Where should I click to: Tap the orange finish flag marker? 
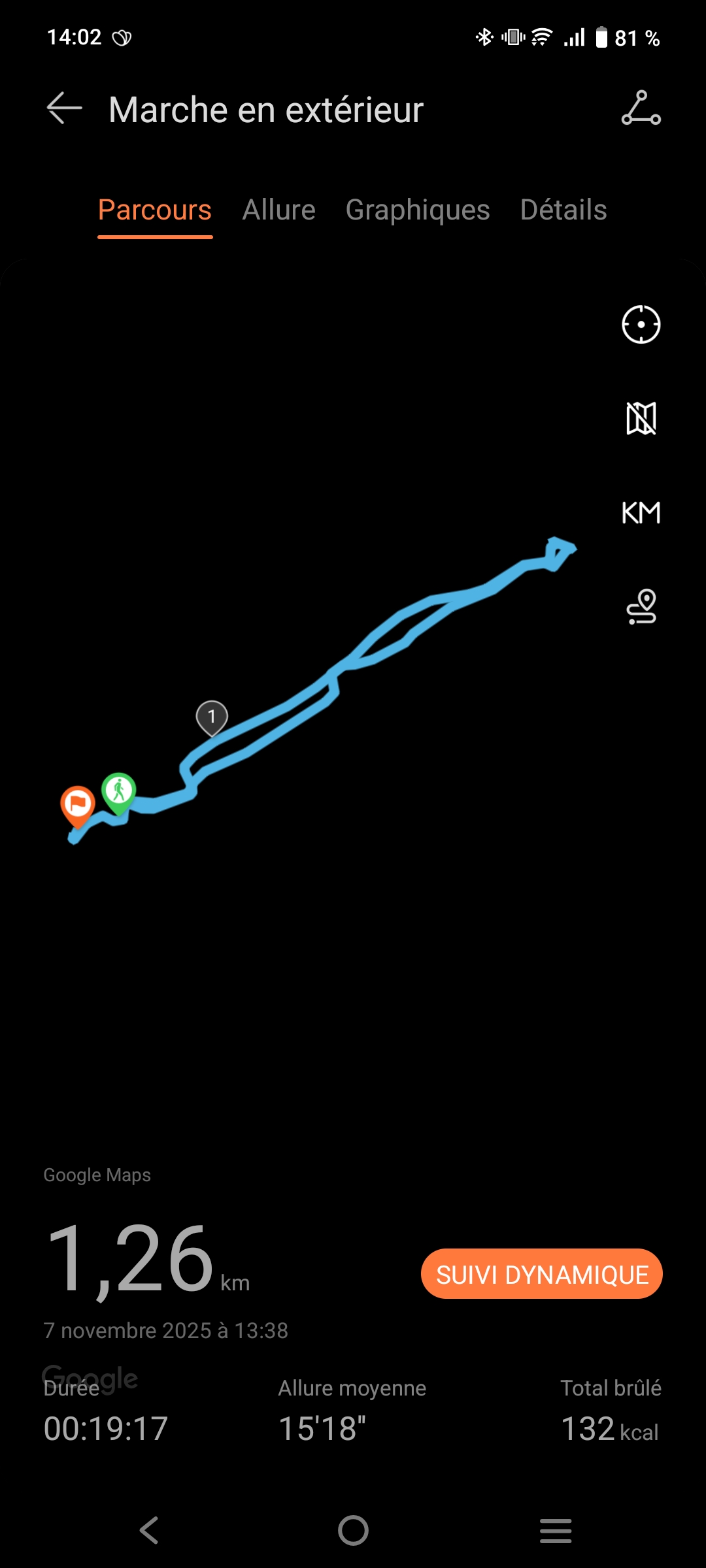click(77, 804)
